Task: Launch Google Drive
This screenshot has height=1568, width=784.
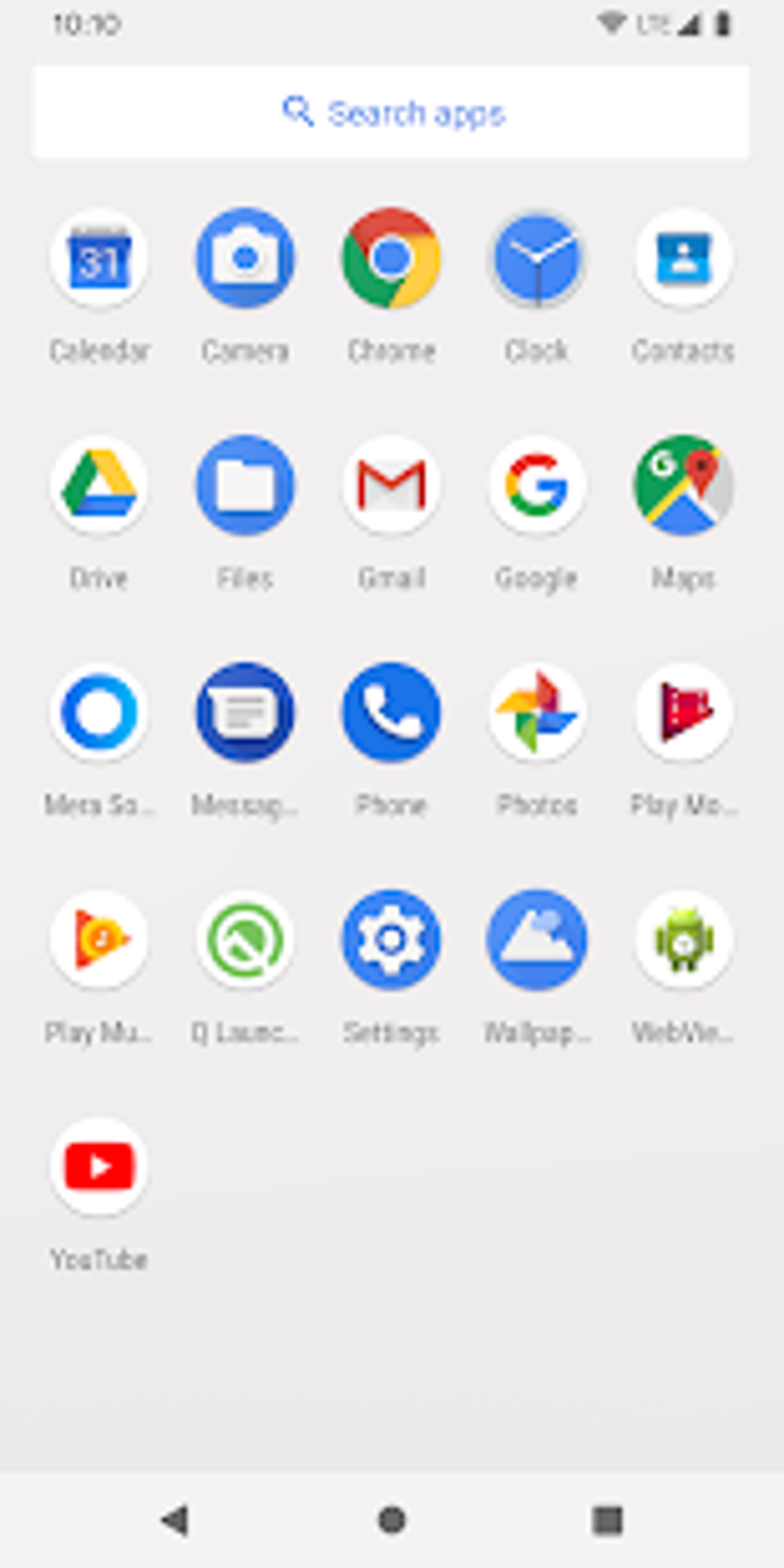Action: (x=98, y=484)
